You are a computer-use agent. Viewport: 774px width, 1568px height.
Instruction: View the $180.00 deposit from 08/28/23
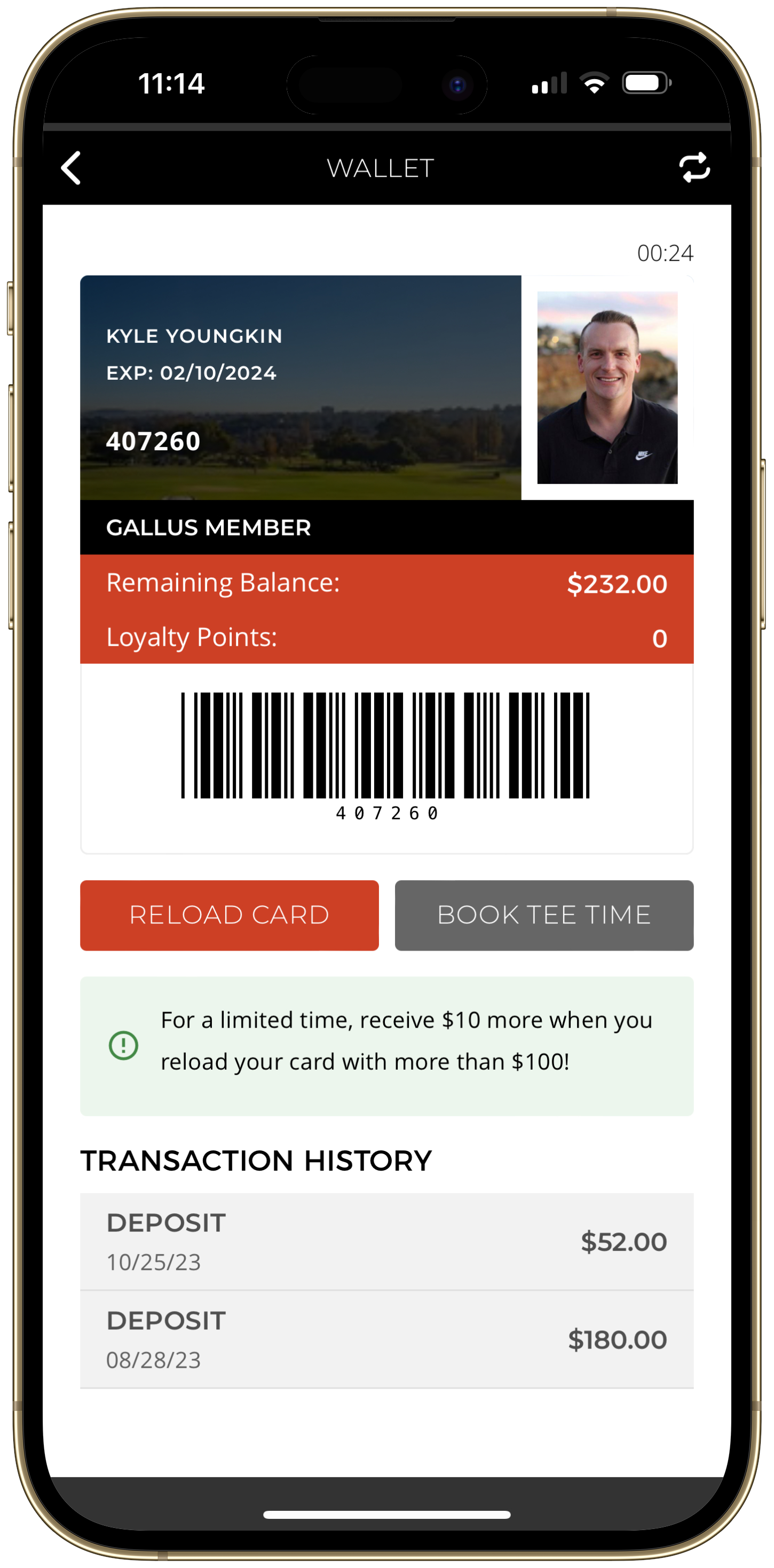(x=386, y=1339)
